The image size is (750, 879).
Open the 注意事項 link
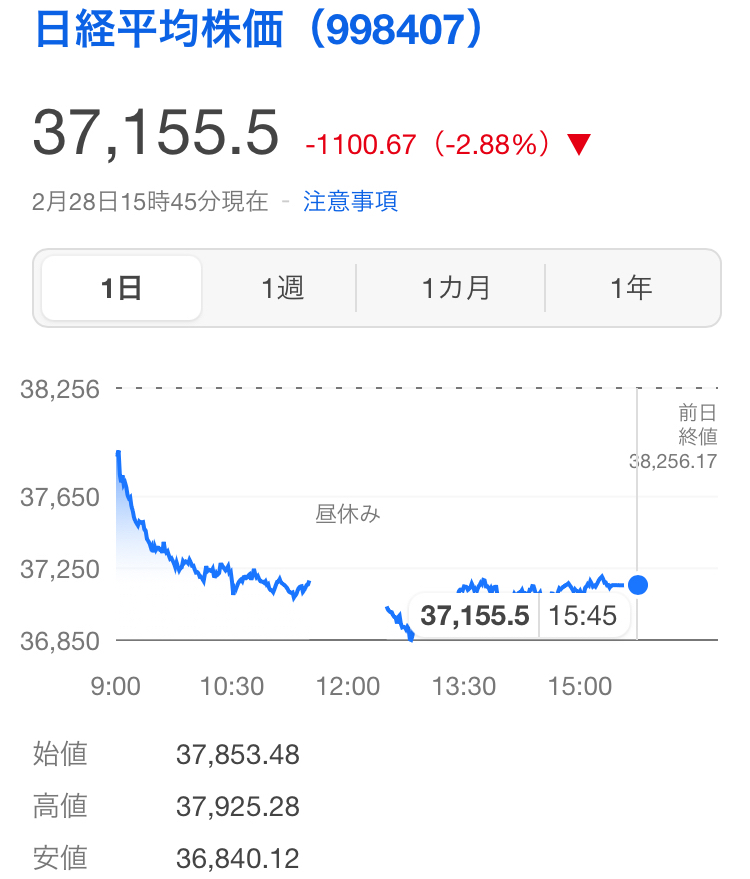[350, 201]
